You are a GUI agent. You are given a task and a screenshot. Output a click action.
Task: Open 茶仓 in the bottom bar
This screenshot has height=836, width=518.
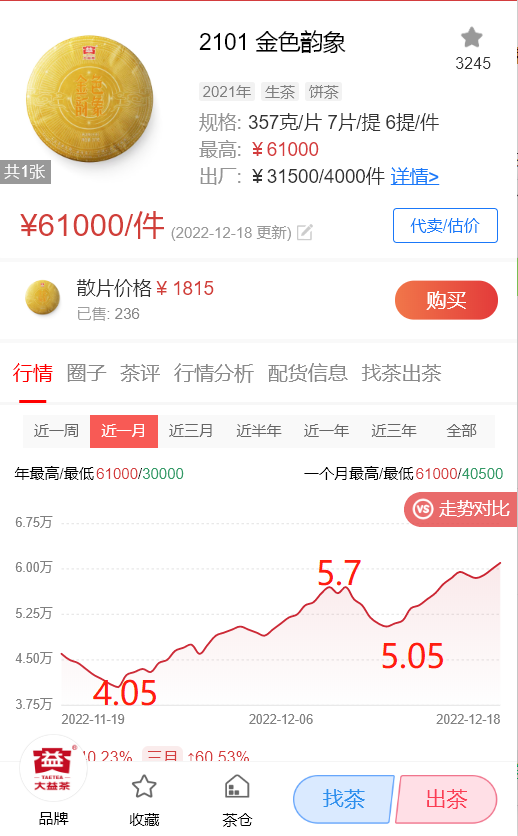click(x=237, y=800)
